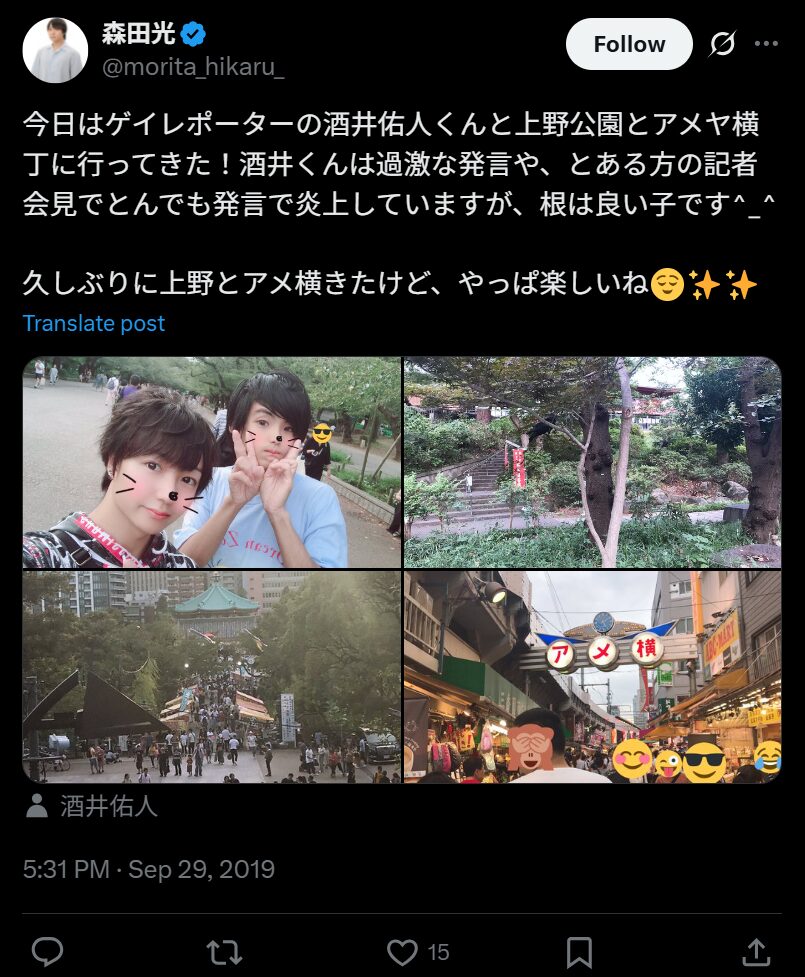Open the @morita_hikaru_ handle
805x977 pixels.
[x=192, y=68]
